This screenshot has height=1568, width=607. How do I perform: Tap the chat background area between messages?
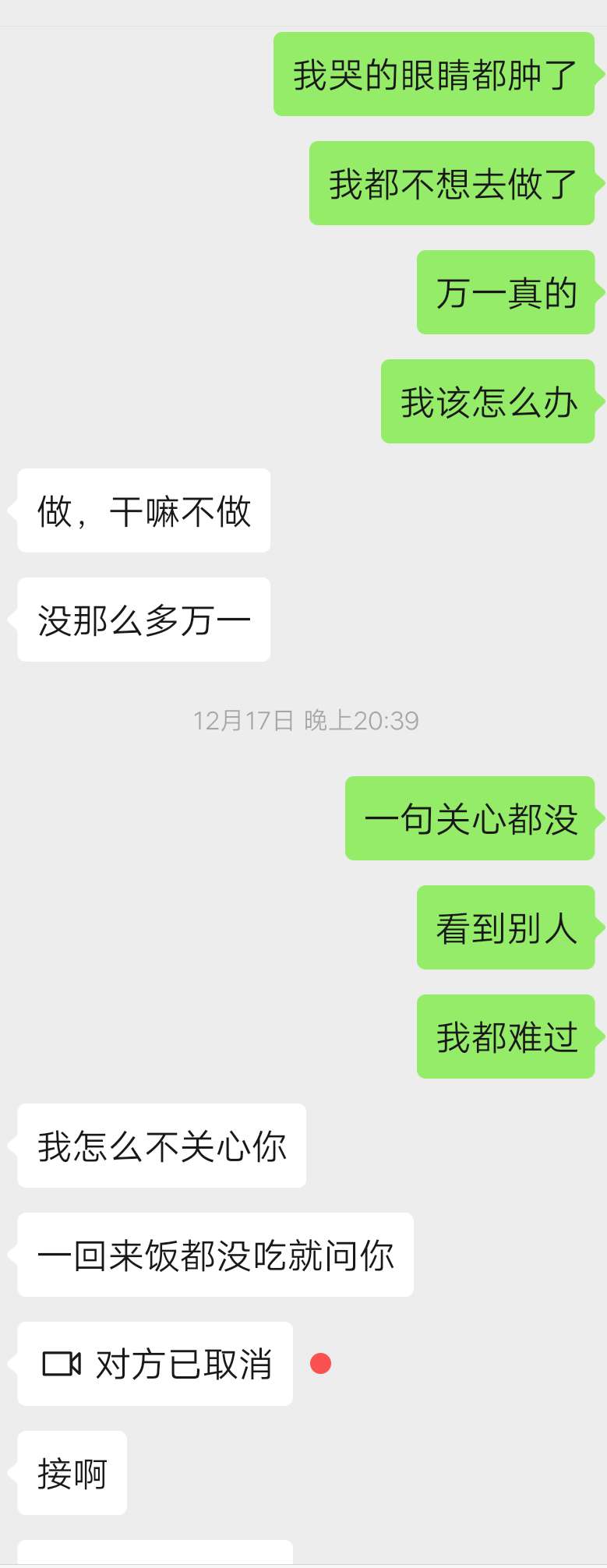coord(156,296)
